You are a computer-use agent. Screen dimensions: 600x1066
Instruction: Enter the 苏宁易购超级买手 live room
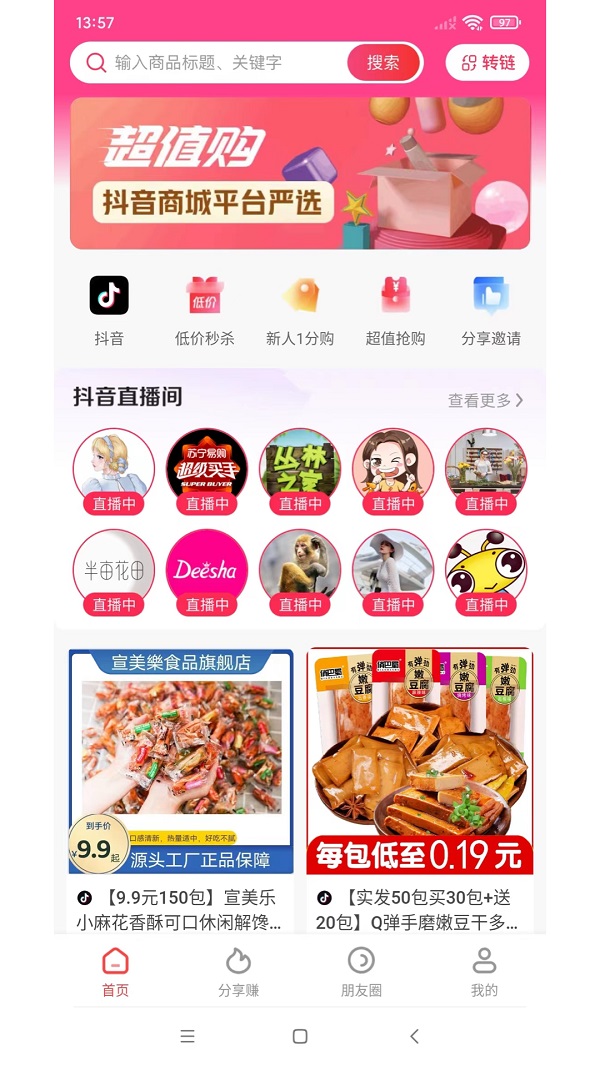[207, 468]
